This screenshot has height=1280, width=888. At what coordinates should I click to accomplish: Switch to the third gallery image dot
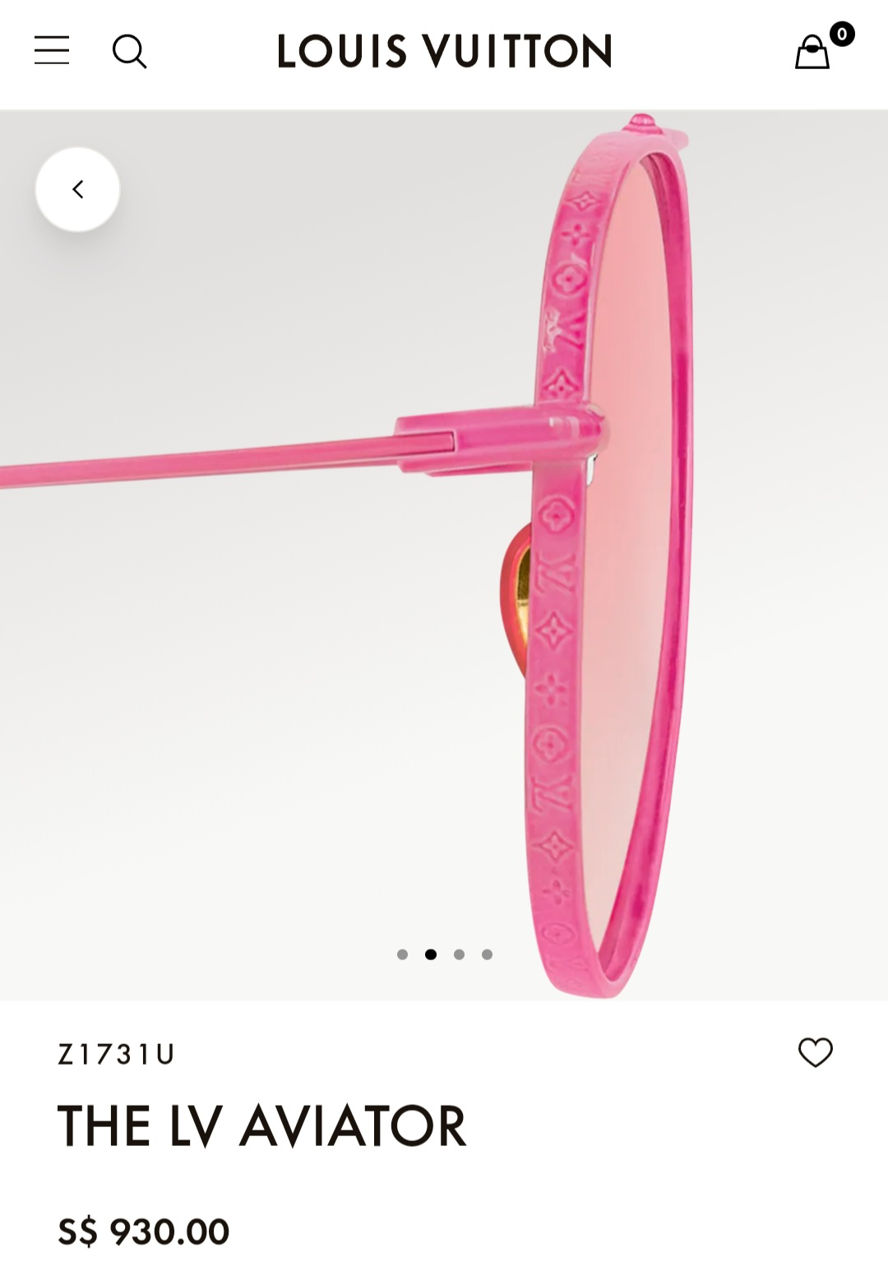[x=459, y=955]
